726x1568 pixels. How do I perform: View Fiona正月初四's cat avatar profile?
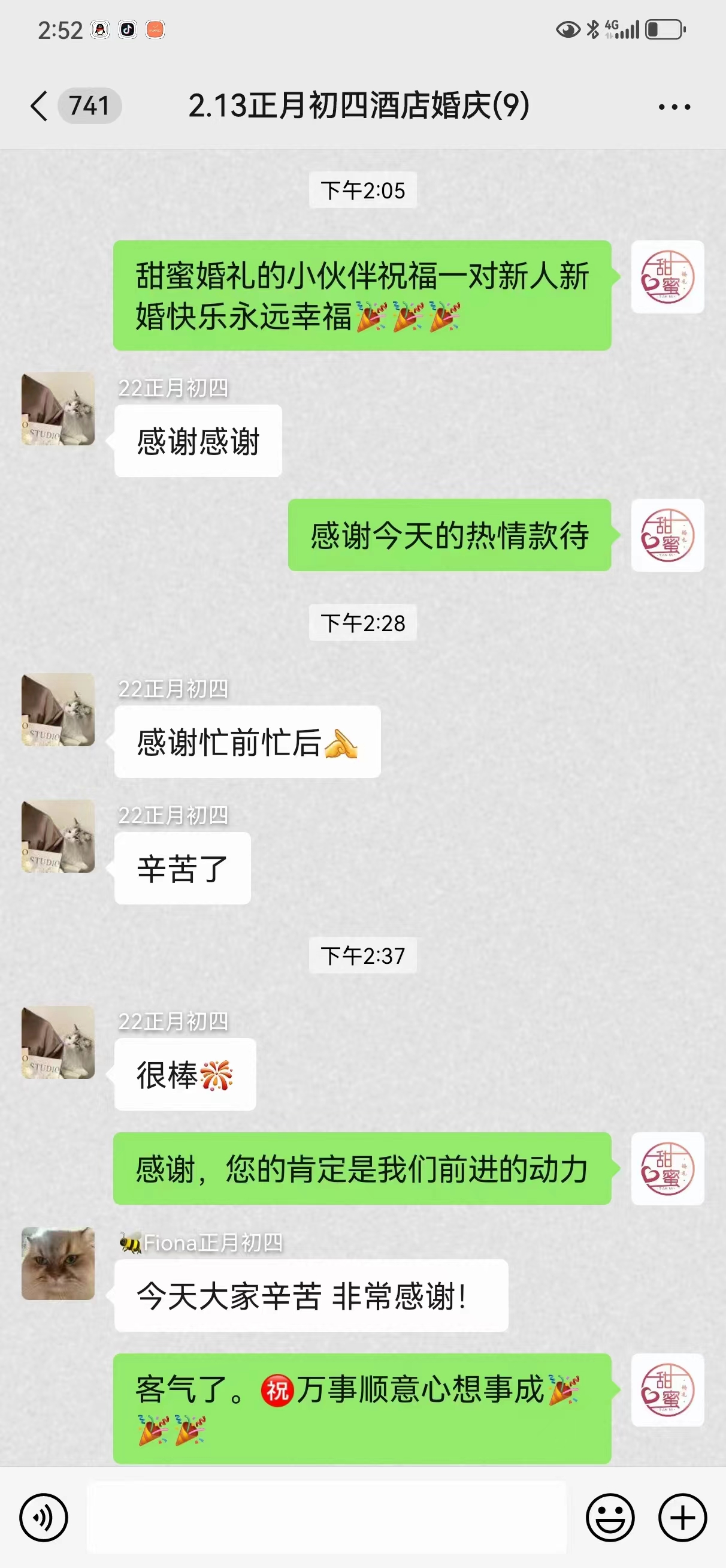(58, 1264)
